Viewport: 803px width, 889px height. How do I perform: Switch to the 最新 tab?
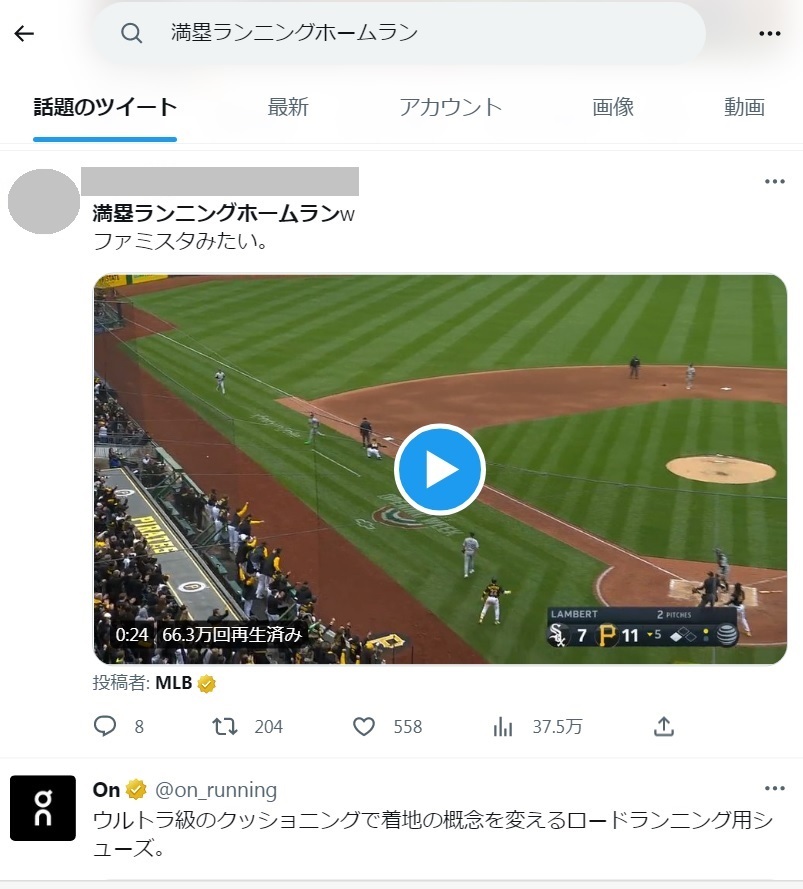coord(288,108)
